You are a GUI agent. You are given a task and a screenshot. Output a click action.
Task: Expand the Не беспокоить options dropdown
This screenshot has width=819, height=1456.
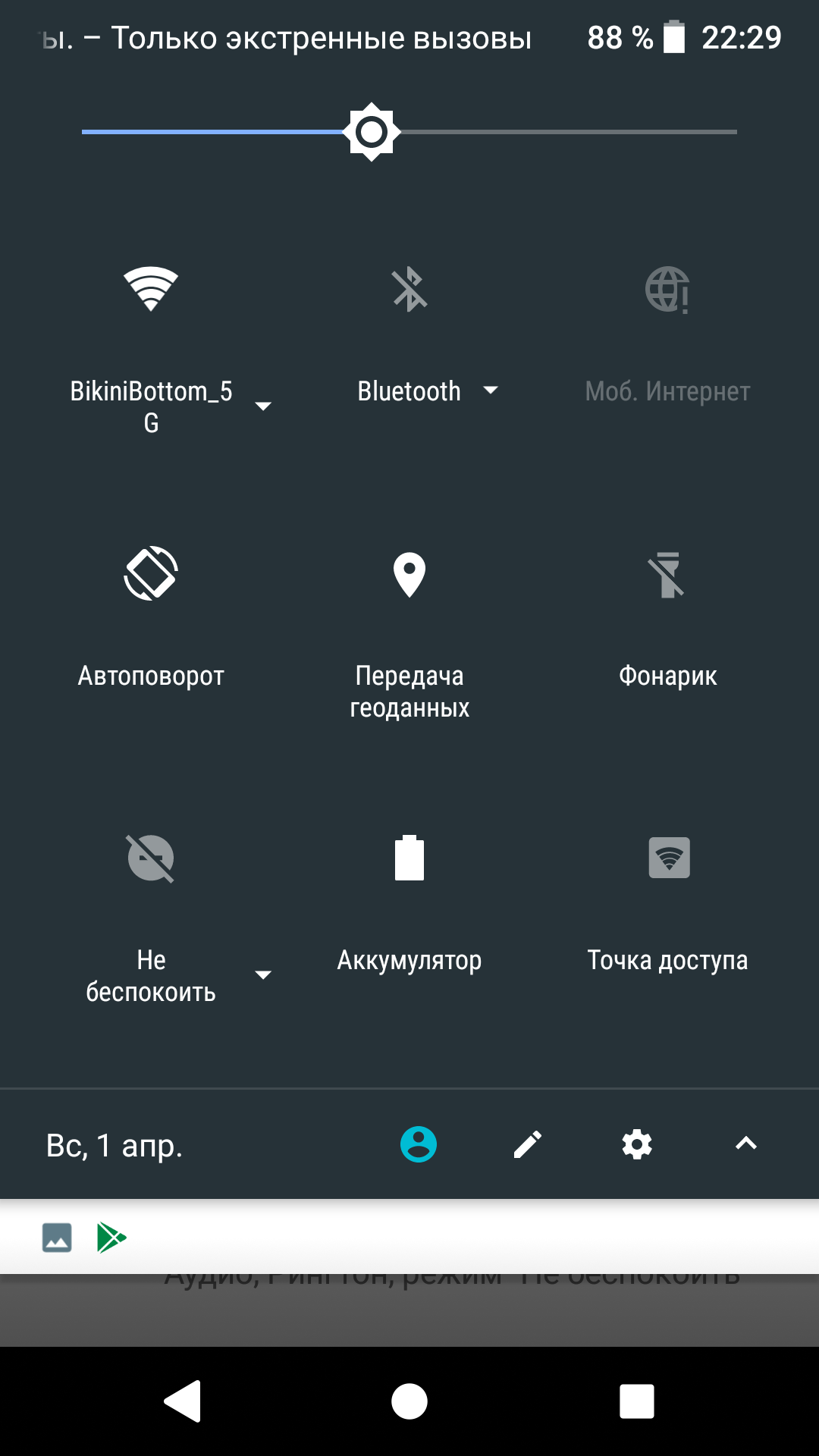coord(263,975)
